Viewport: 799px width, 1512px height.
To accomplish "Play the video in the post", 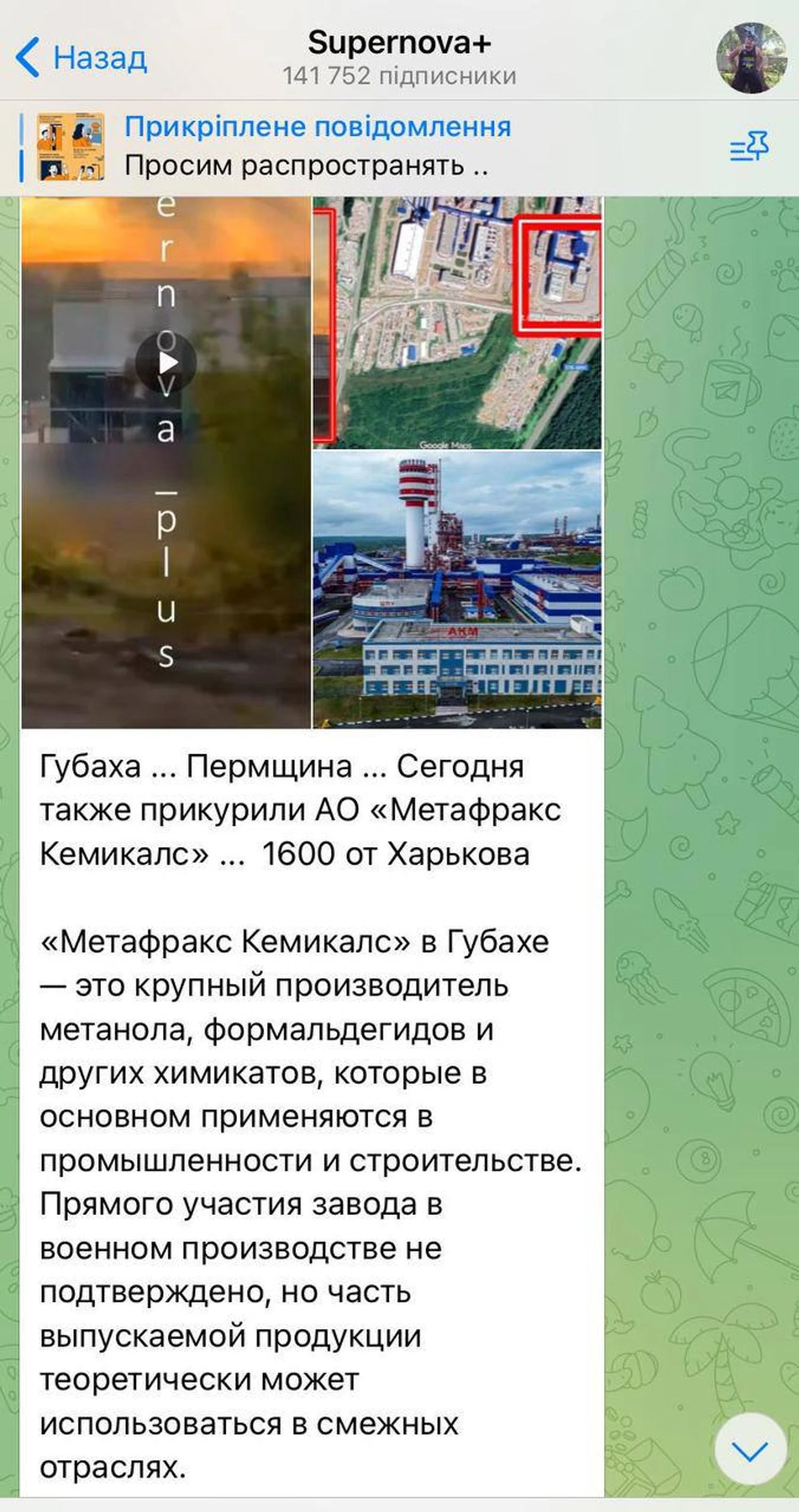I will pos(166,362).
